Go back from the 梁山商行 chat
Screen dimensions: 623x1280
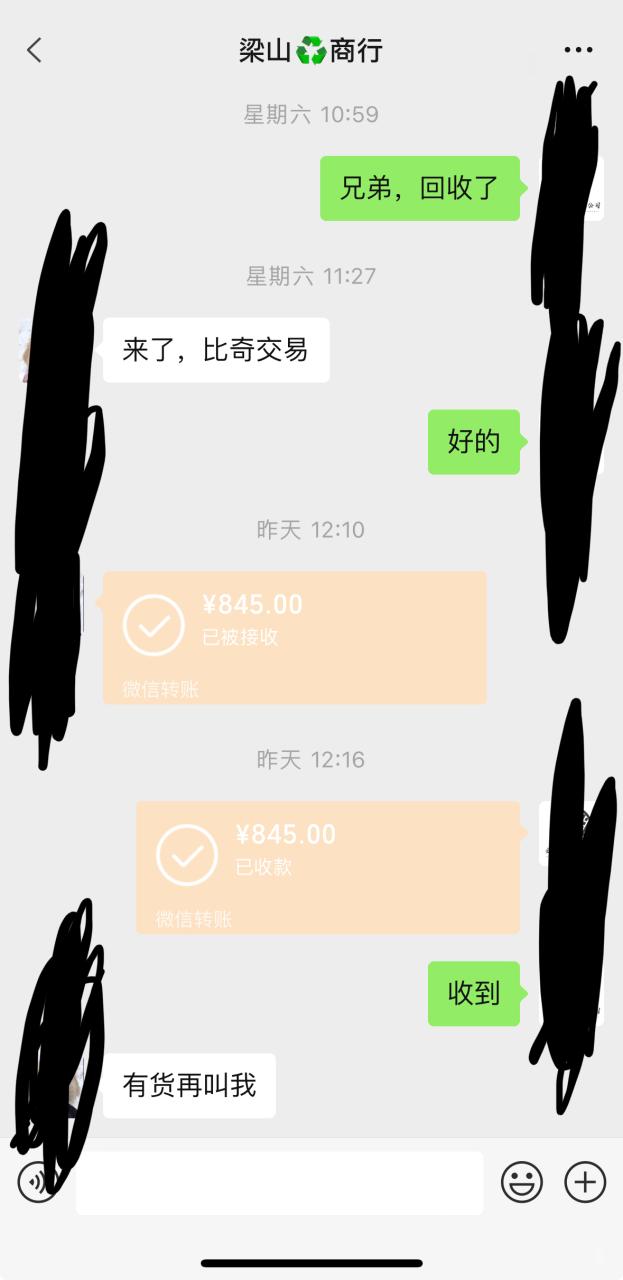pos(35,50)
